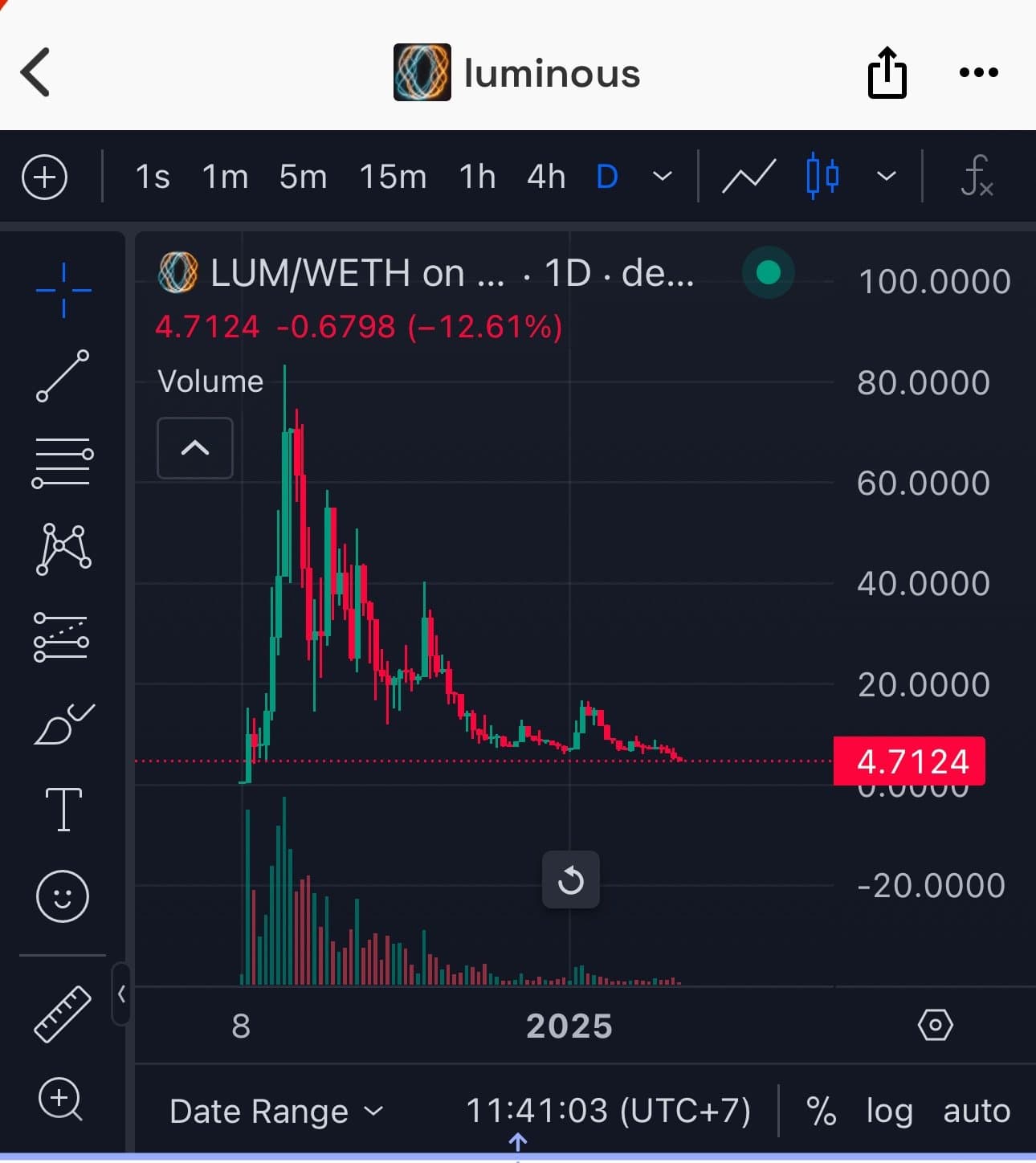1036x1163 pixels.
Task: Go back using the top-left arrow
Action: pyautogui.click(x=35, y=72)
